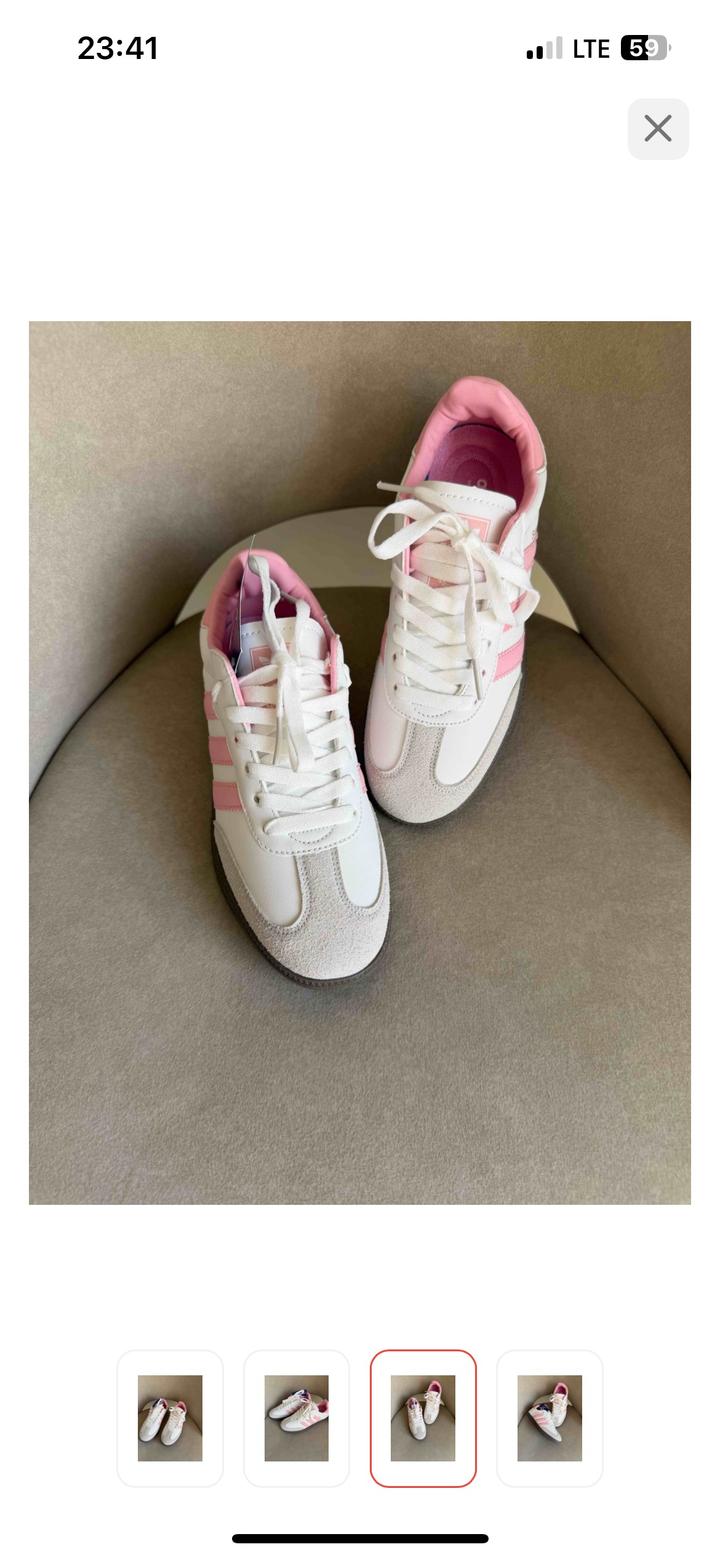Close the photo viewer
The height and width of the screenshot is (1558, 720).
click(x=657, y=128)
